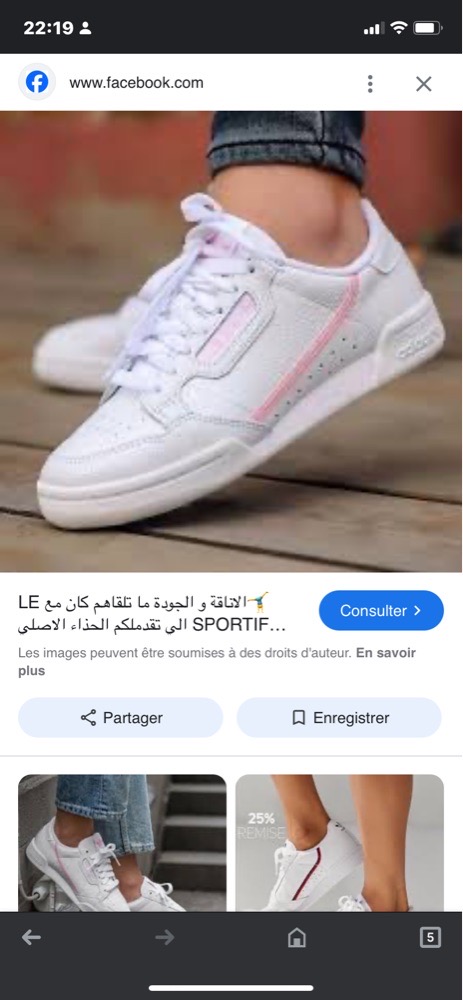Open the 25% remise sneaker image
The height and width of the screenshot is (1000, 463).
point(339,842)
